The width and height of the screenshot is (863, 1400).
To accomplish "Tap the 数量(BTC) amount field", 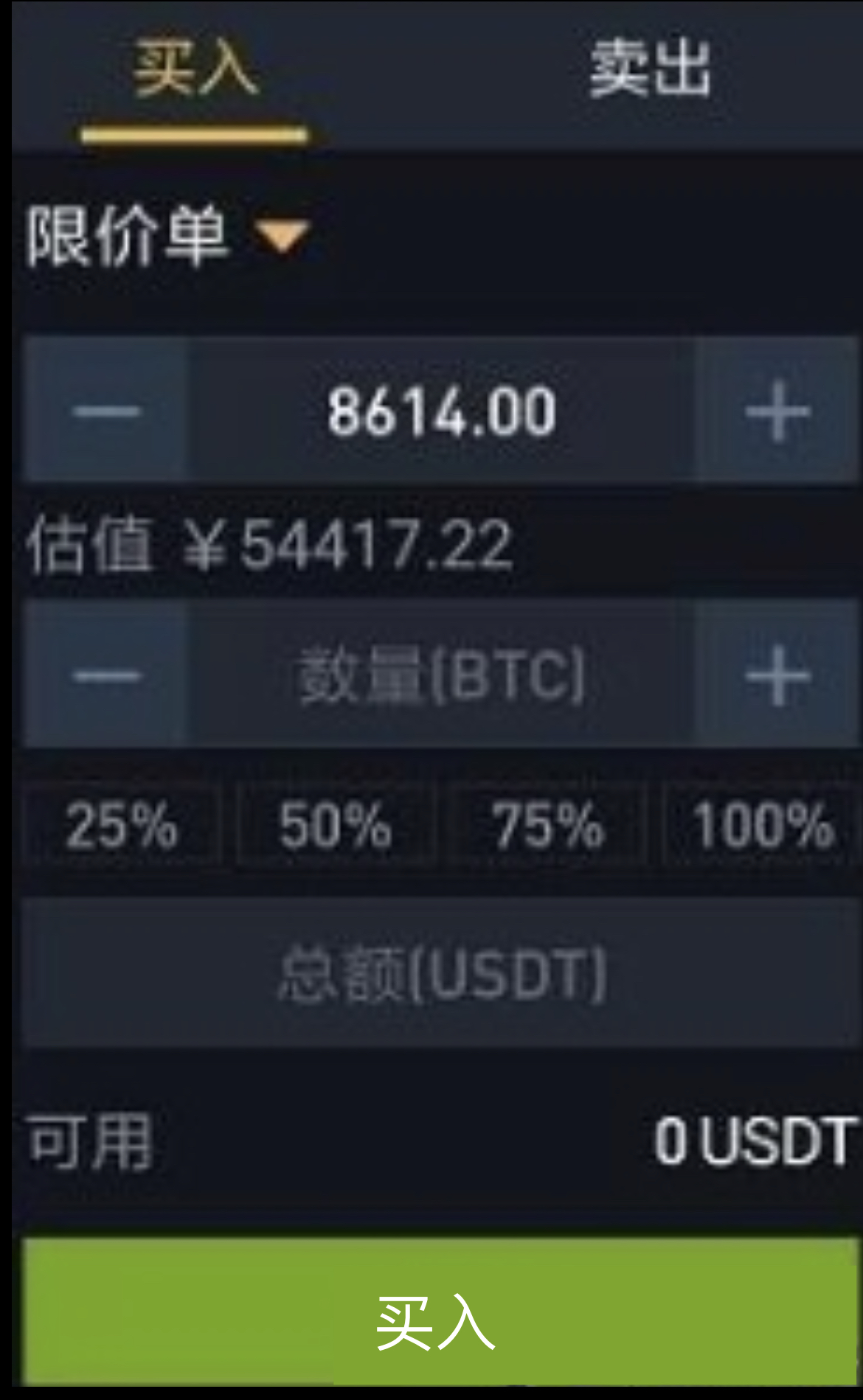I will pos(441,675).
